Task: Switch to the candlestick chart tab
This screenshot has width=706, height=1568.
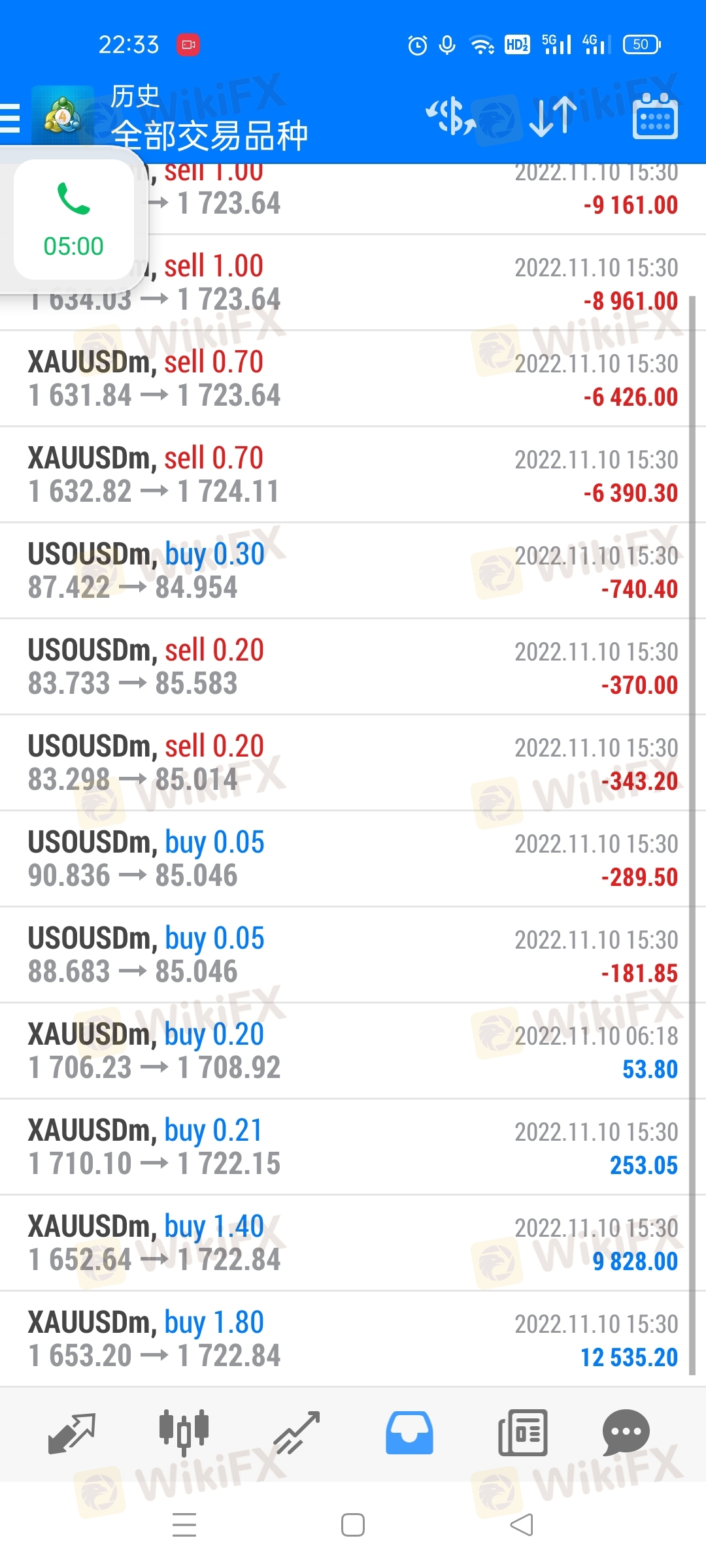Action: [x=184, y=1433]
